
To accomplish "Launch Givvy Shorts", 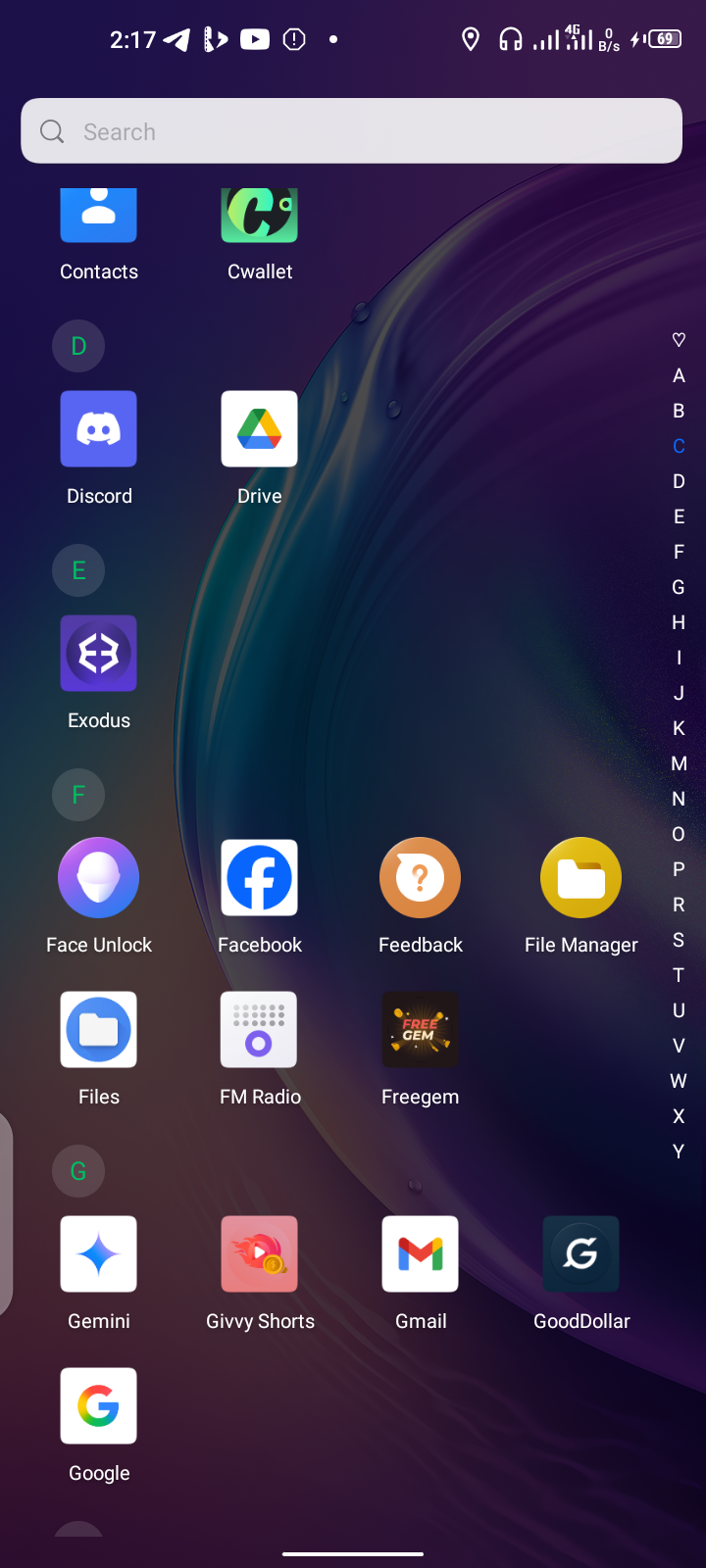I will pos(260,1254).
